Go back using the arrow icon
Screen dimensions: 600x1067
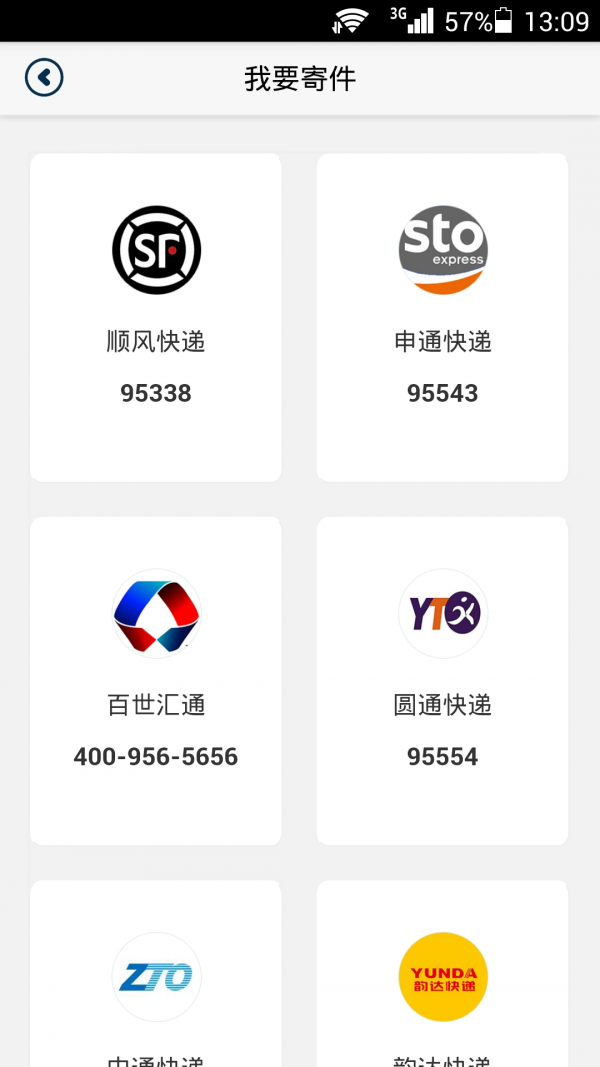(x=45, y=78)
